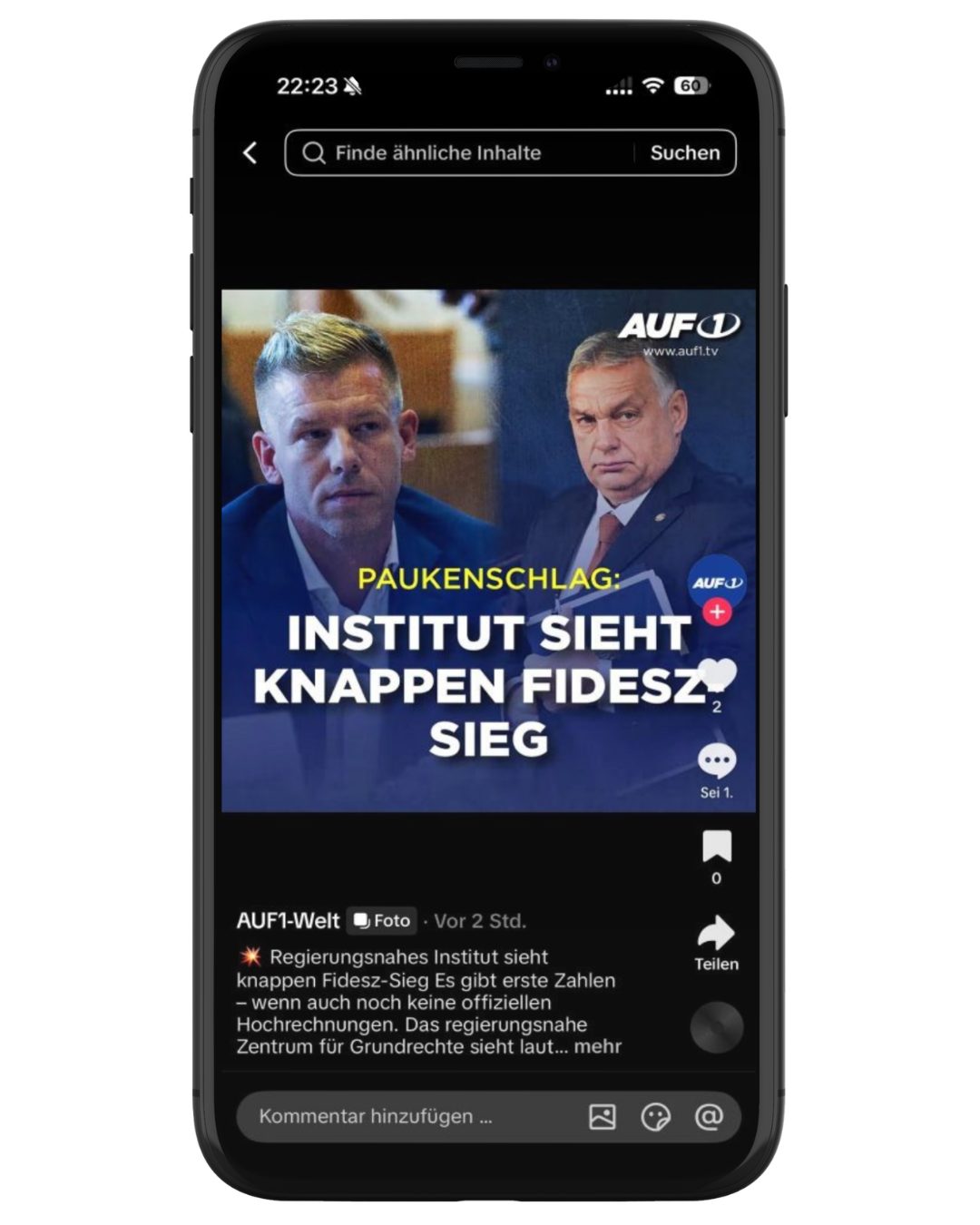This screenshot has height=1225, width=980.
Task: Attach an image to the comment
Action: tap(603, 1116)
